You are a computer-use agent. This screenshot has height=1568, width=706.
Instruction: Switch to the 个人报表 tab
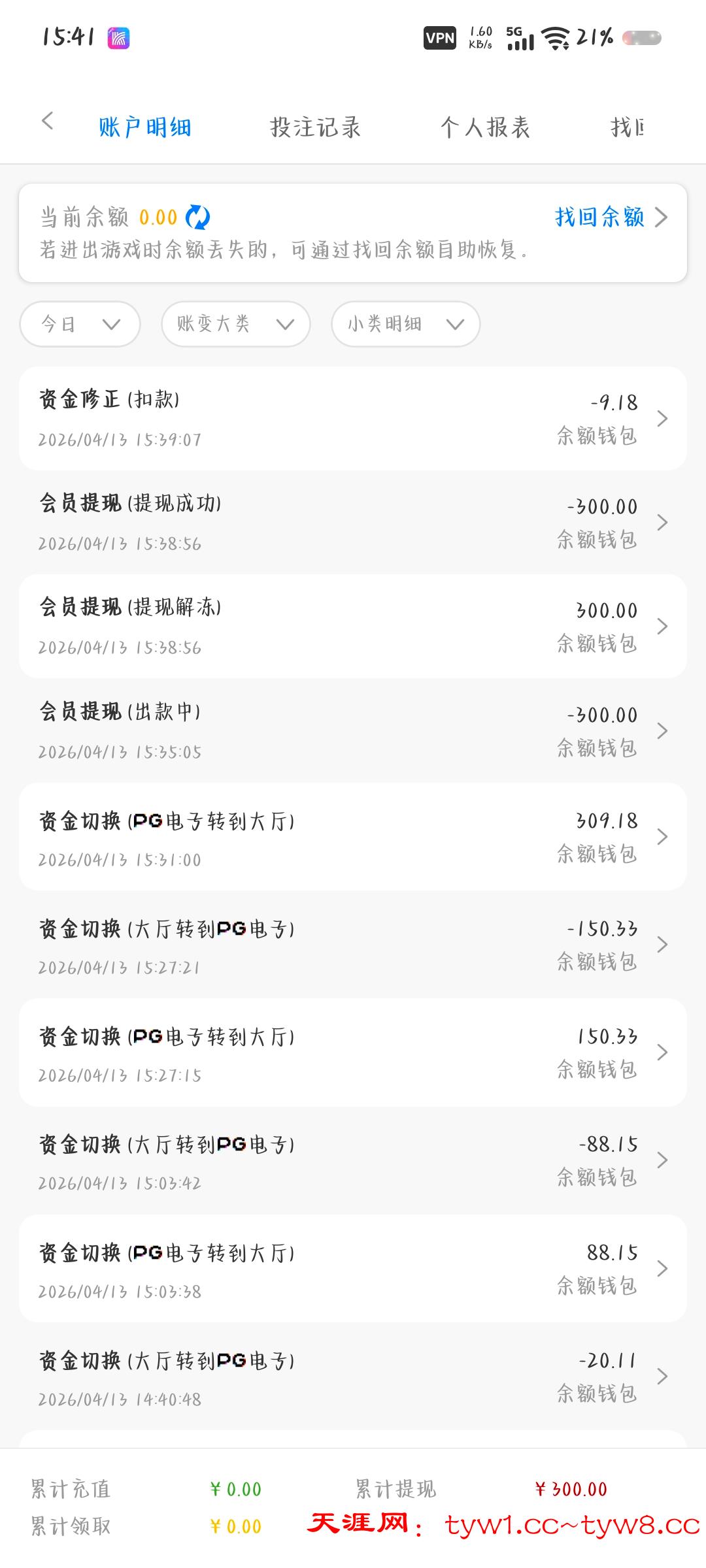point(486,125)
